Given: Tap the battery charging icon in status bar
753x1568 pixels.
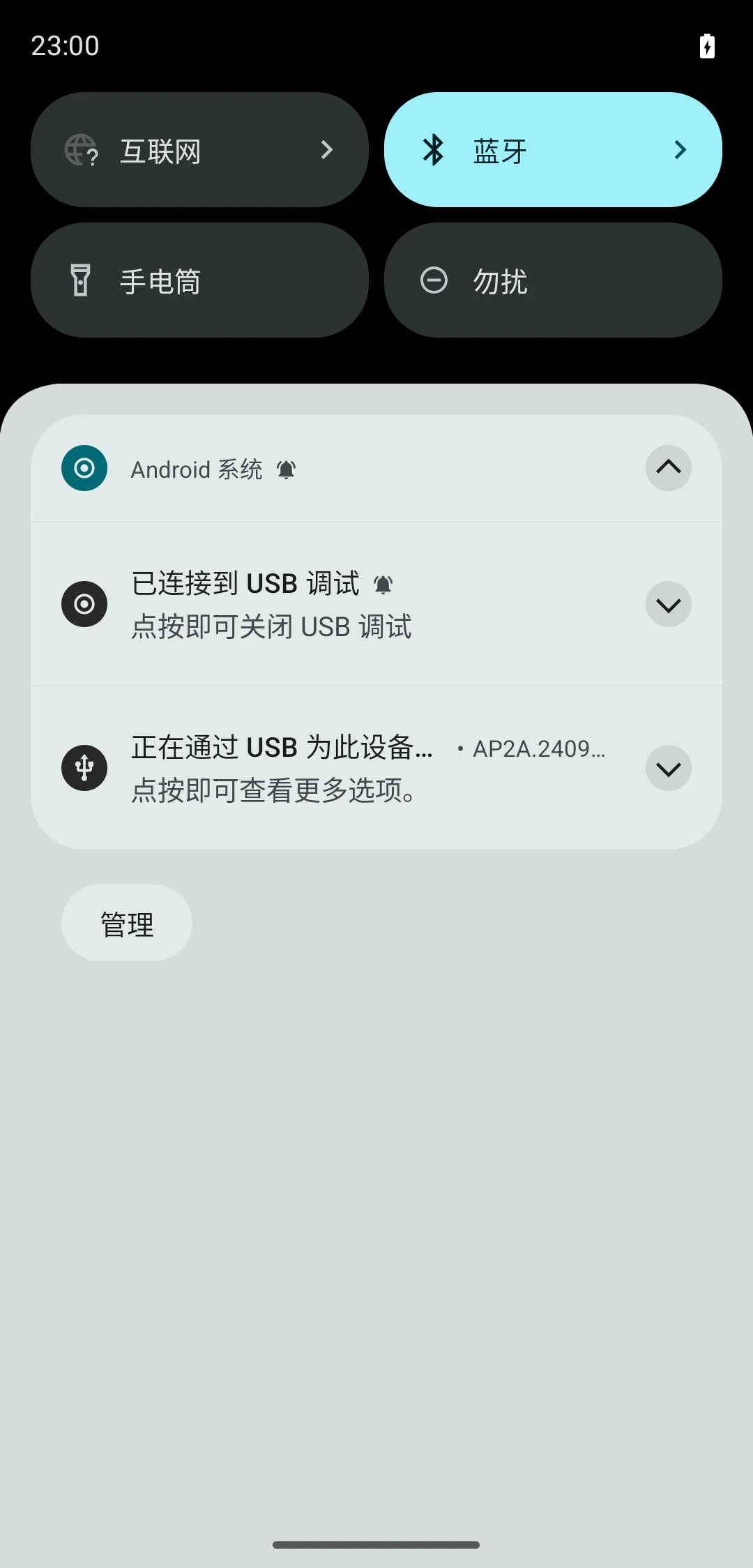Looking at the screenshot, I should tap(708, 46).
